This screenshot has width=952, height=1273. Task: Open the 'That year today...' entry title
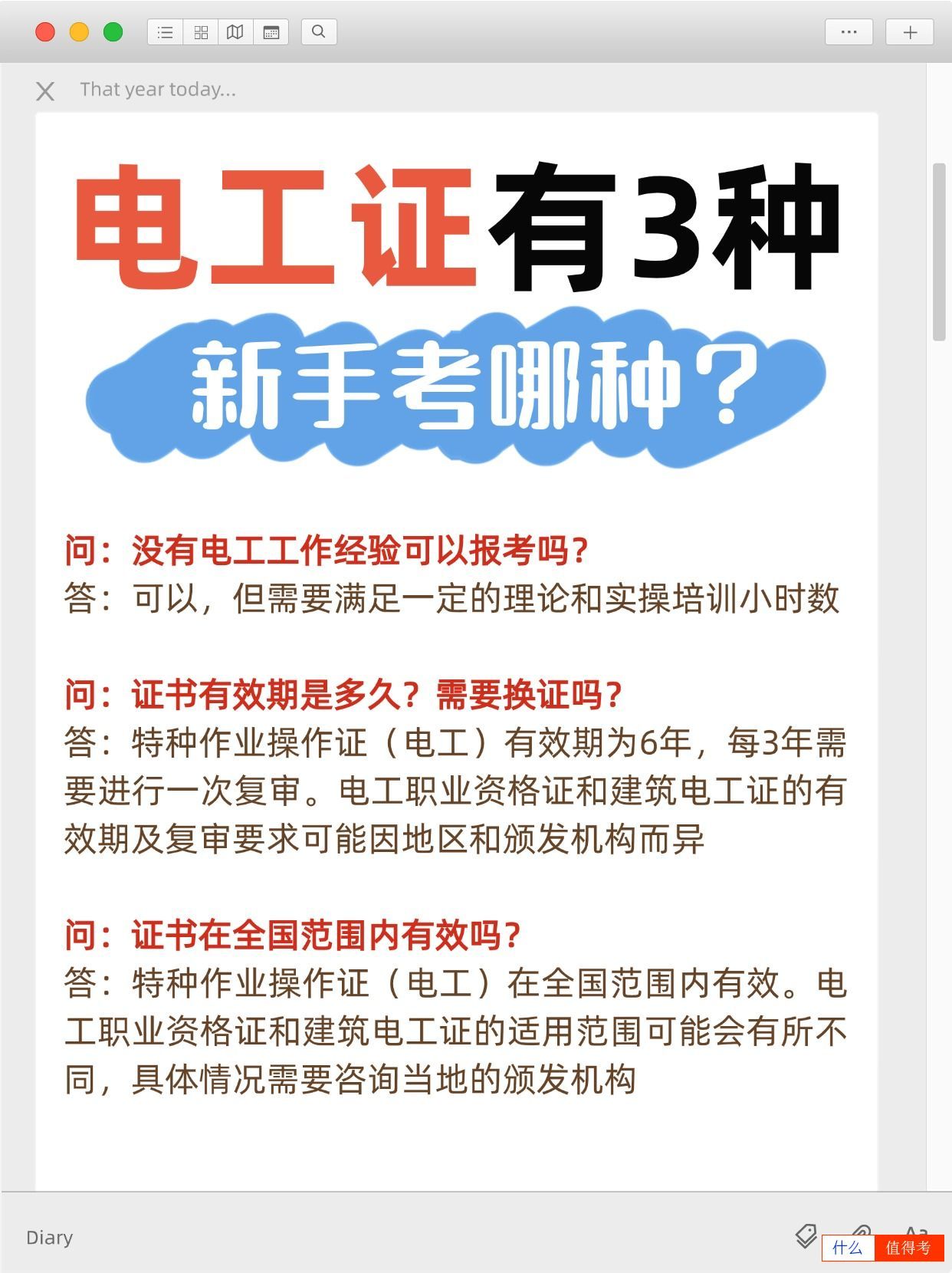click(157, 89)
